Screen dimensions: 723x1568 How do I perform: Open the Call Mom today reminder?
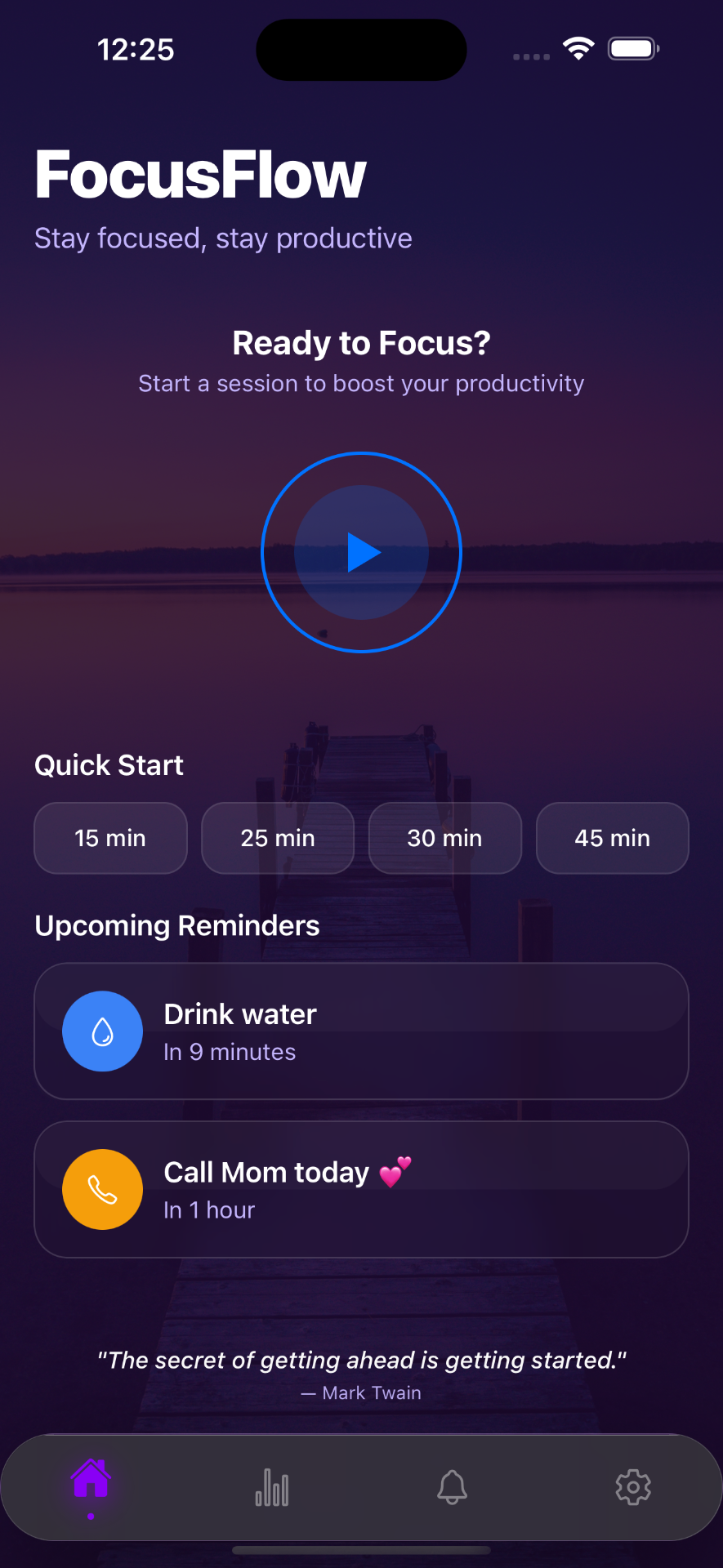(x=361, y=1189)
